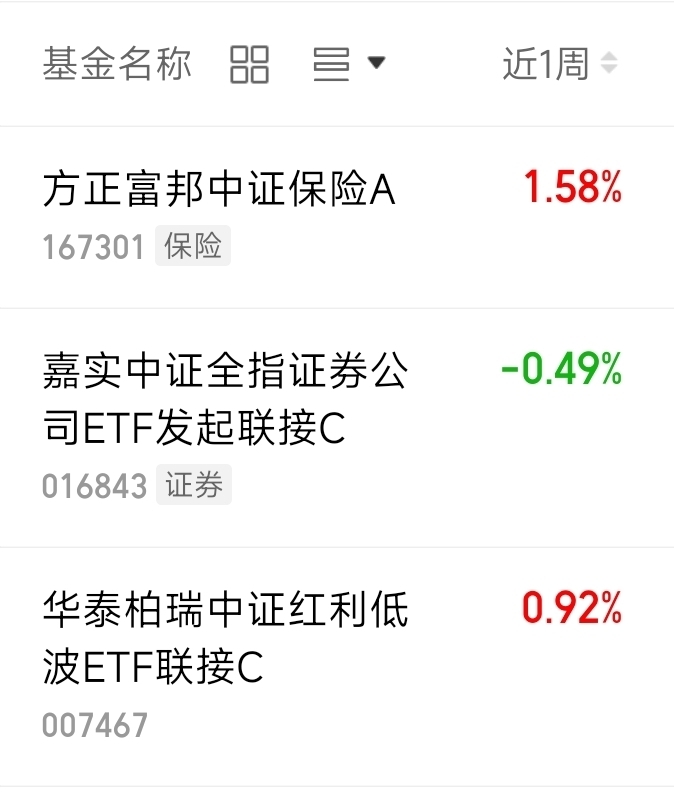This screenshot has height=807, width=674.
Task: Expand the list view dropdown arrow
Action: (377, 62)
